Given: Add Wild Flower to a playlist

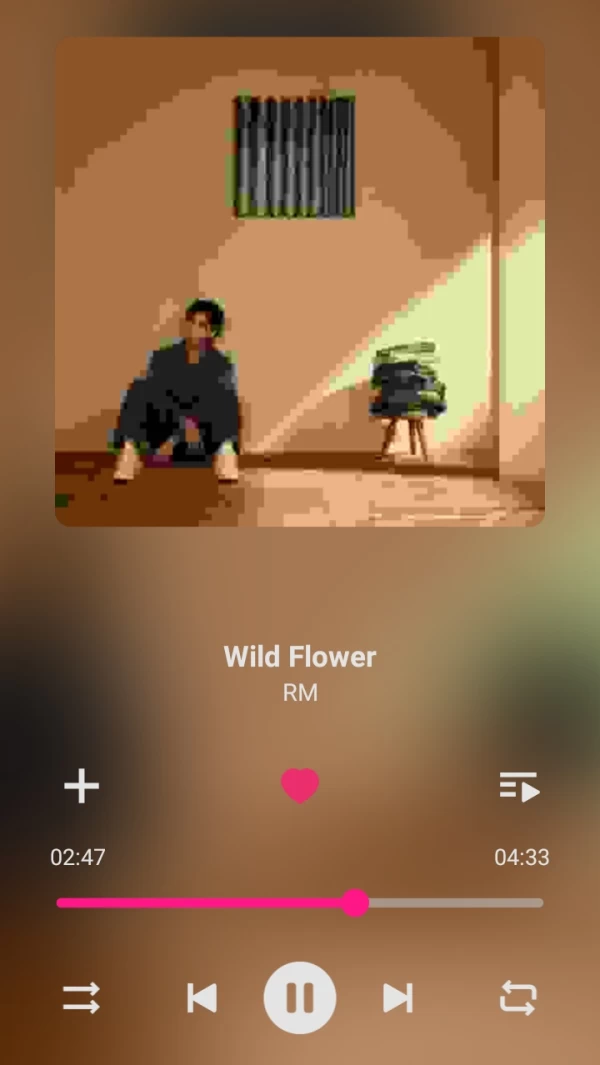Looking at the screenshot, I should [82, 787].
